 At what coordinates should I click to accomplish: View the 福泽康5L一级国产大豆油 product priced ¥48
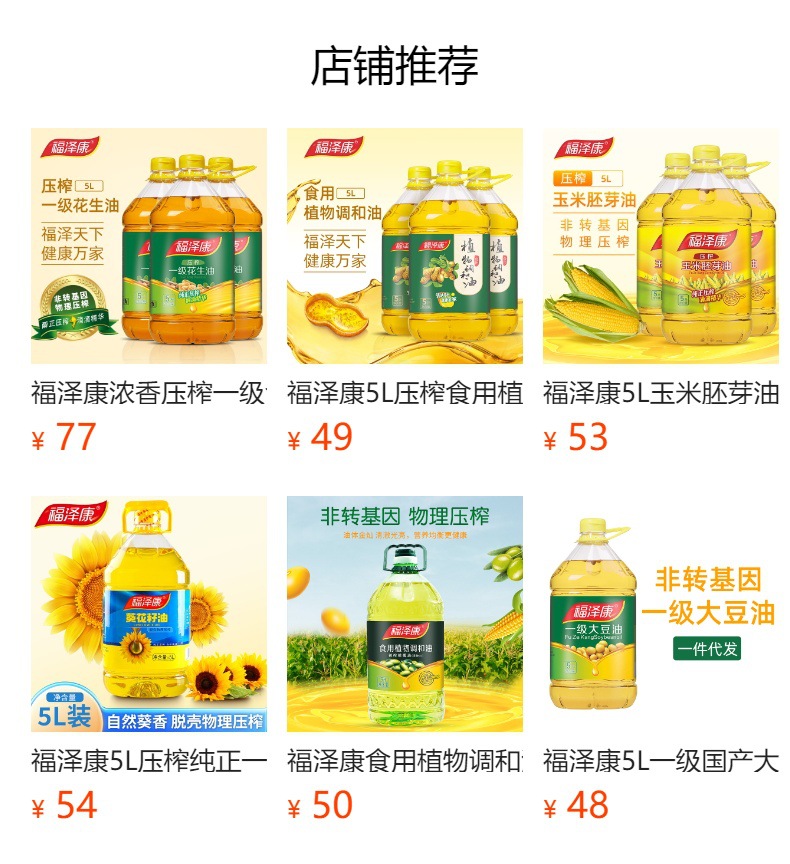coord(660,614)
